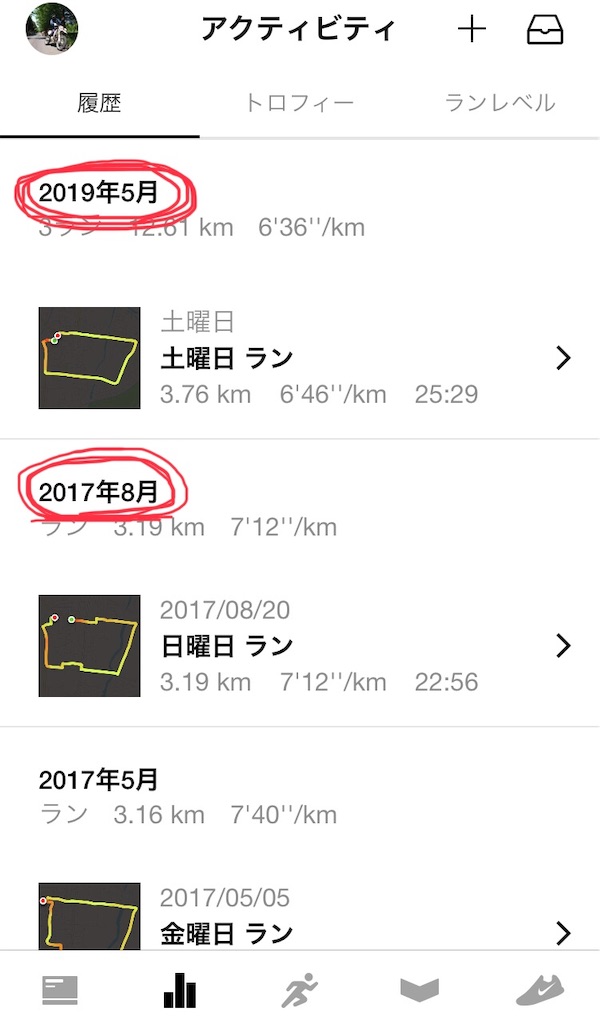600x1024 pixels.
Task: Open the shoe icon tab
Action: 545,990
